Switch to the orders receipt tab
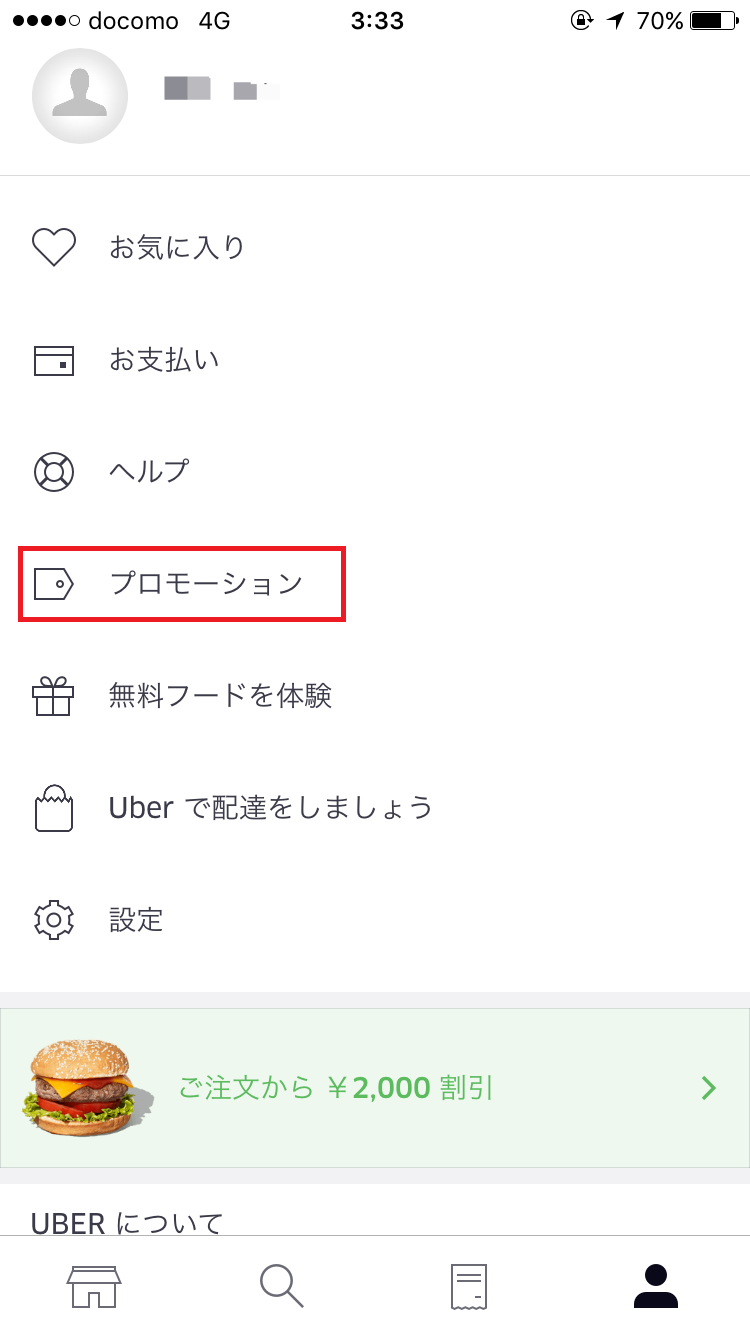This screenshot has width=750, height=1334. point(469,1285)
